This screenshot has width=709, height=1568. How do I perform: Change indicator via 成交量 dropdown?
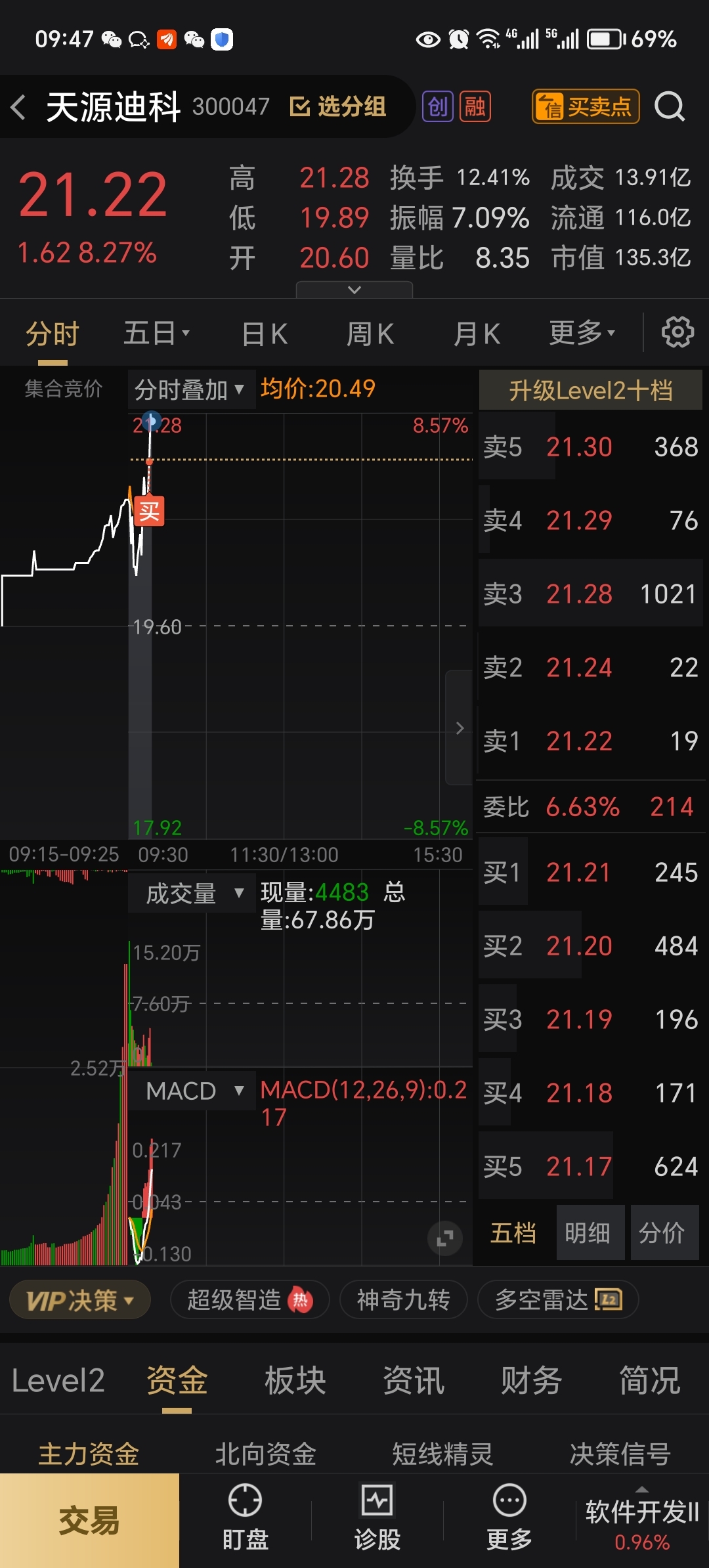pyautogui.click(x=192, y=893)
